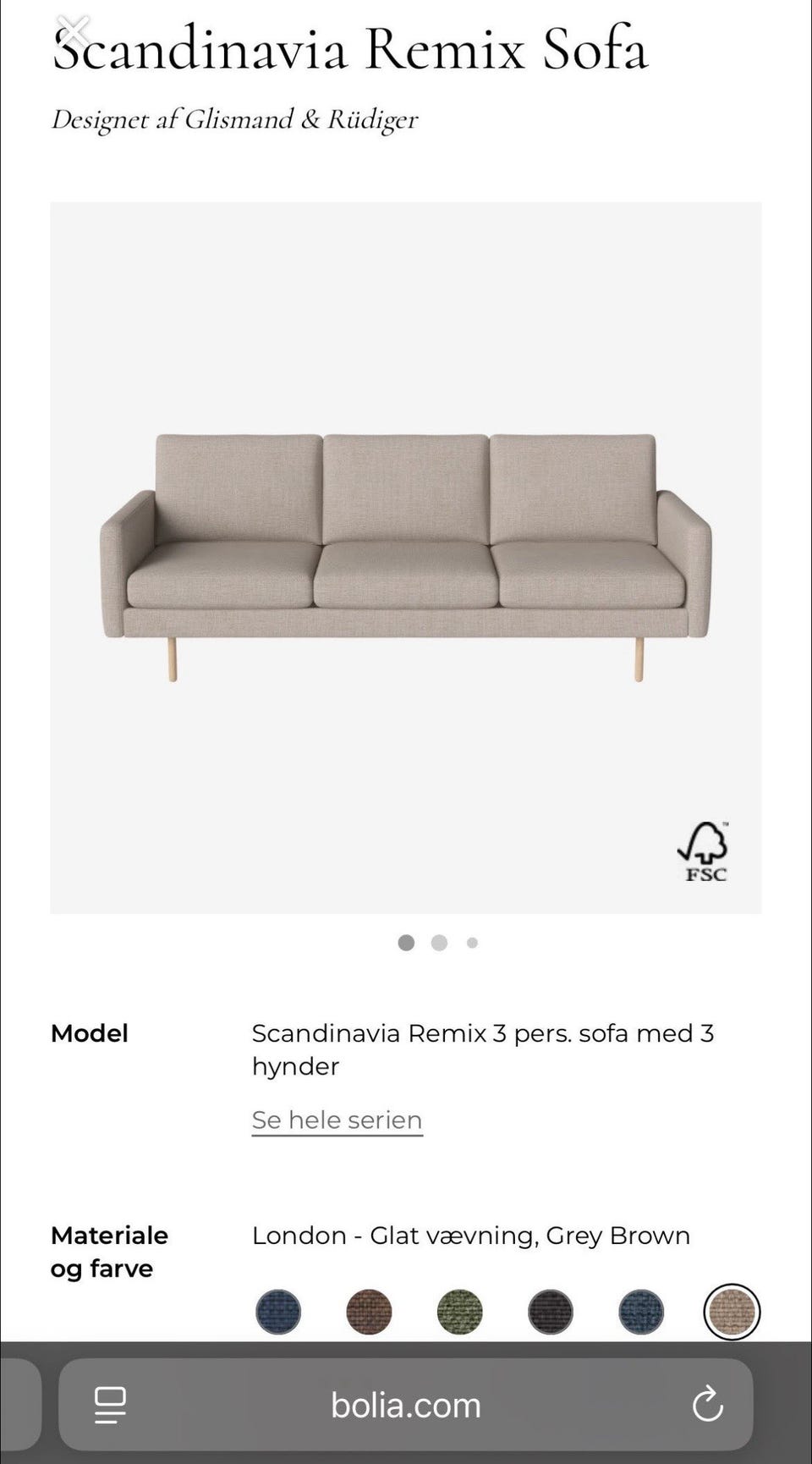This screenshot has height=1464, width=812.
Task: Tap the material text 'London - Glat vævning'
Action: point(470,1236)
